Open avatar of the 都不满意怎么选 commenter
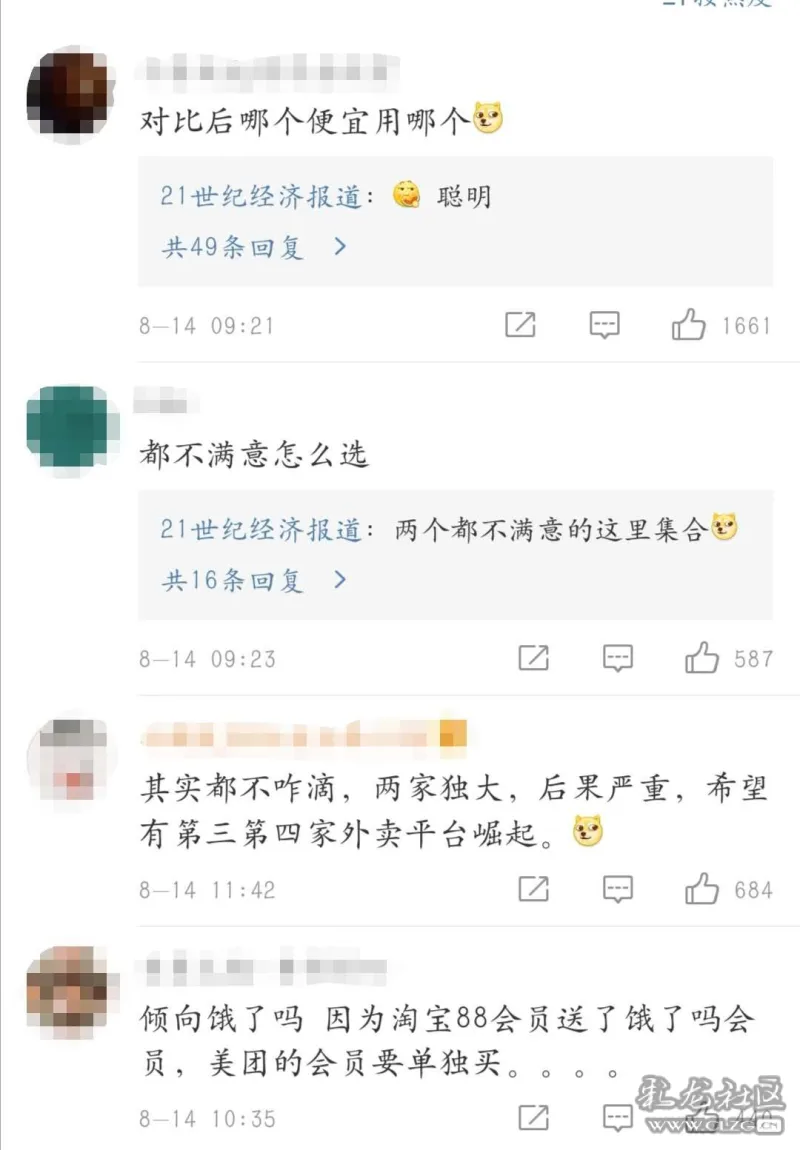The image size is (800, 1150). (68, 426)
